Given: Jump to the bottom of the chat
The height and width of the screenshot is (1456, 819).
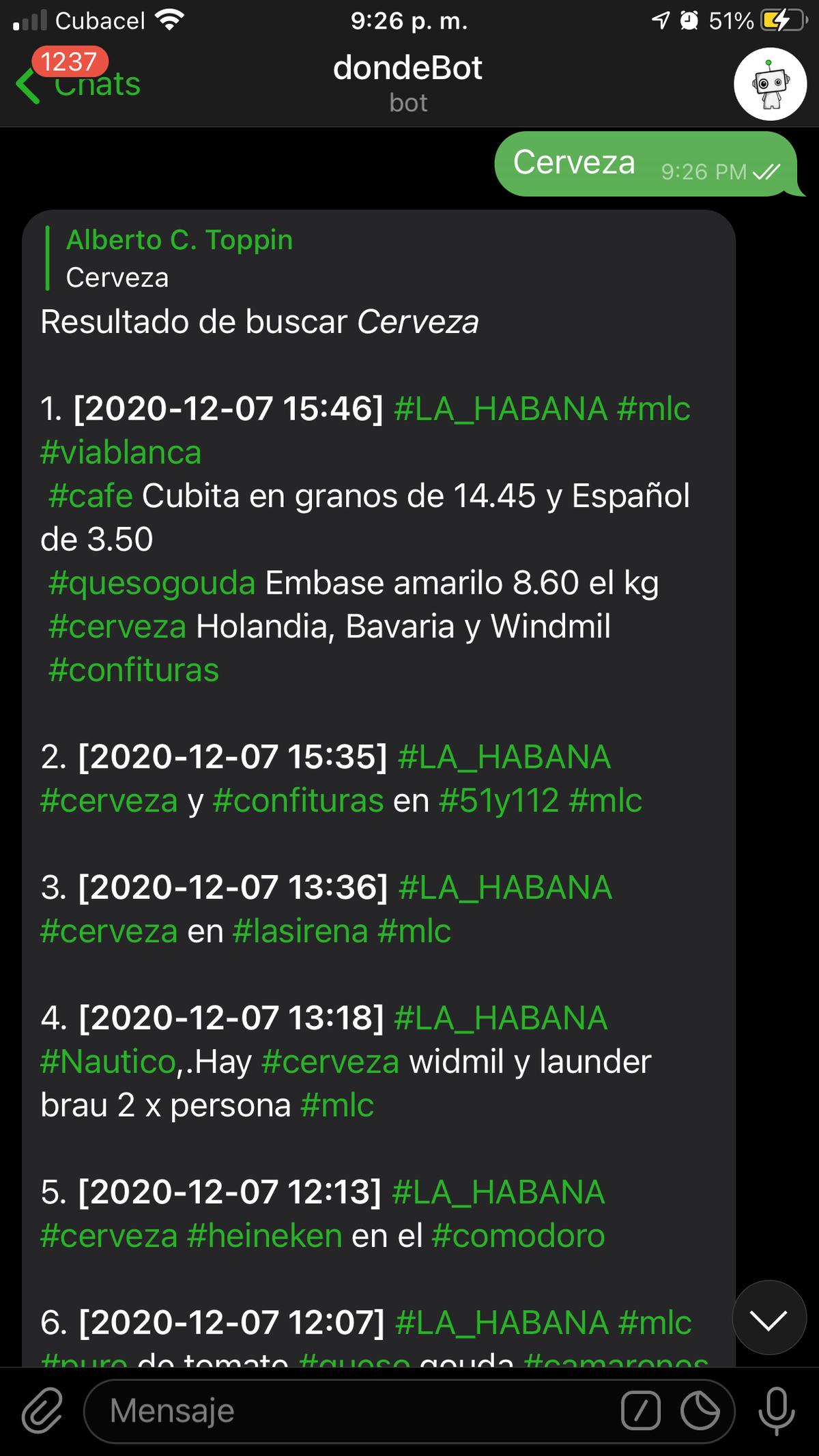Looking at the screenshot, I should pyautogui.click(x=768, y=1320).
